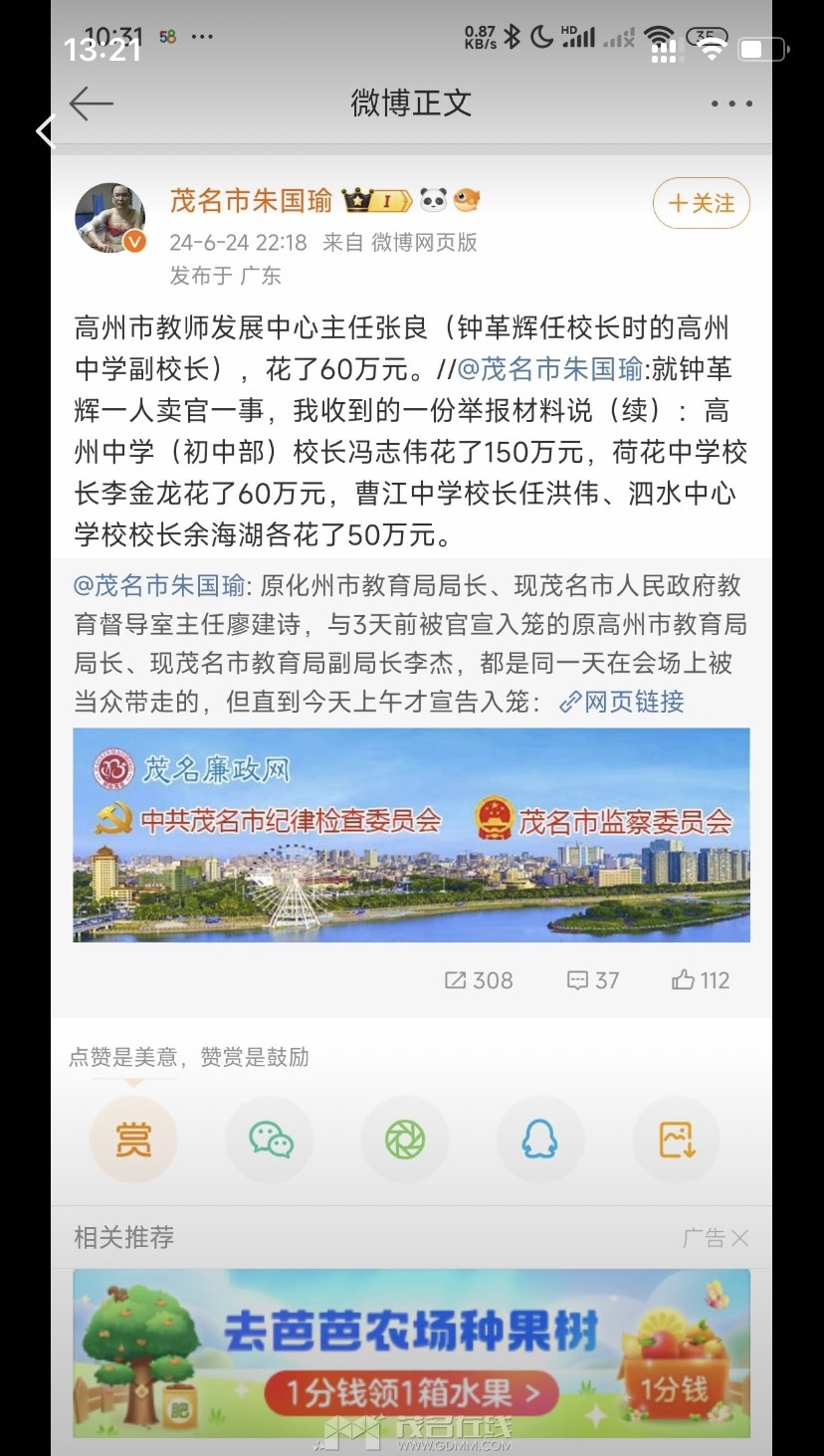Screen dimensions: 824x1456
Task: Follow 茂名市朱国瑜 with the 关注 button
Action: coord(702,204)
